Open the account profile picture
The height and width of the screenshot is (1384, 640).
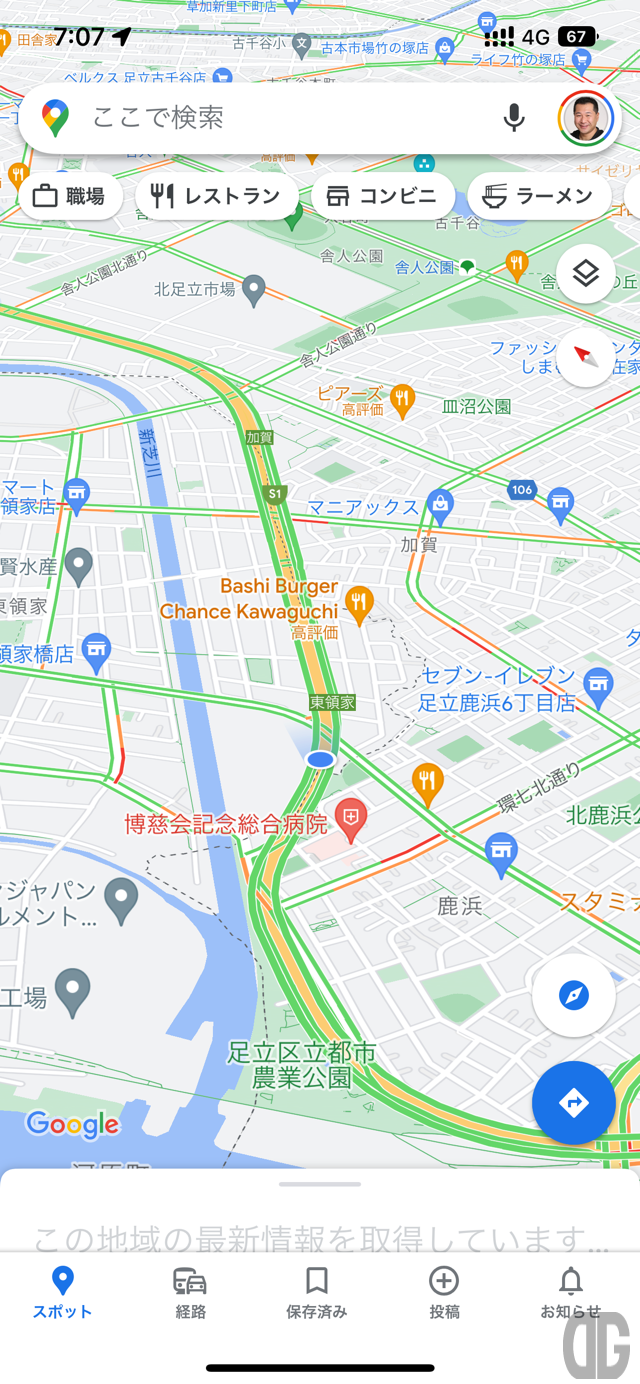coord(585,118)
